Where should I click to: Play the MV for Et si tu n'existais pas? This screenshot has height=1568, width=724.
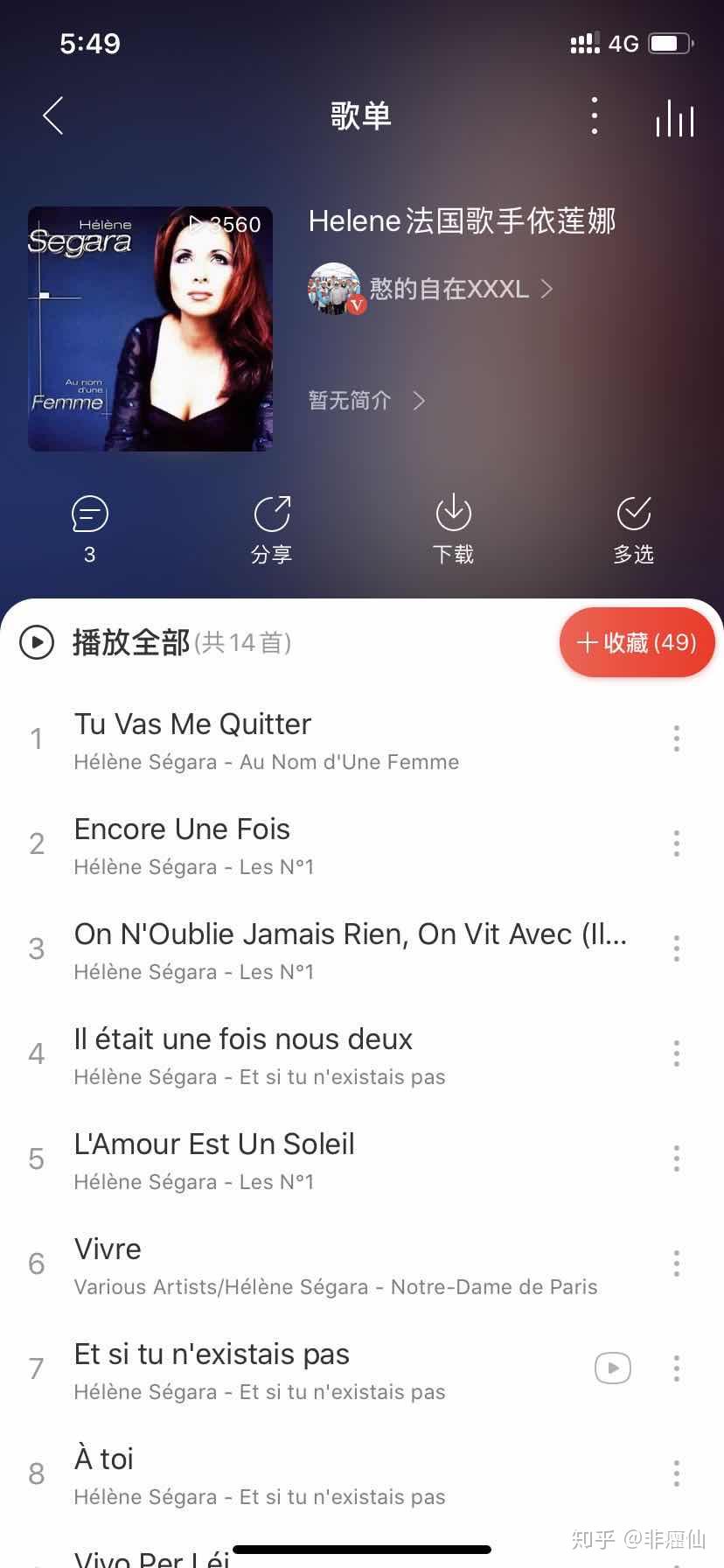[x=612, y=1367]
